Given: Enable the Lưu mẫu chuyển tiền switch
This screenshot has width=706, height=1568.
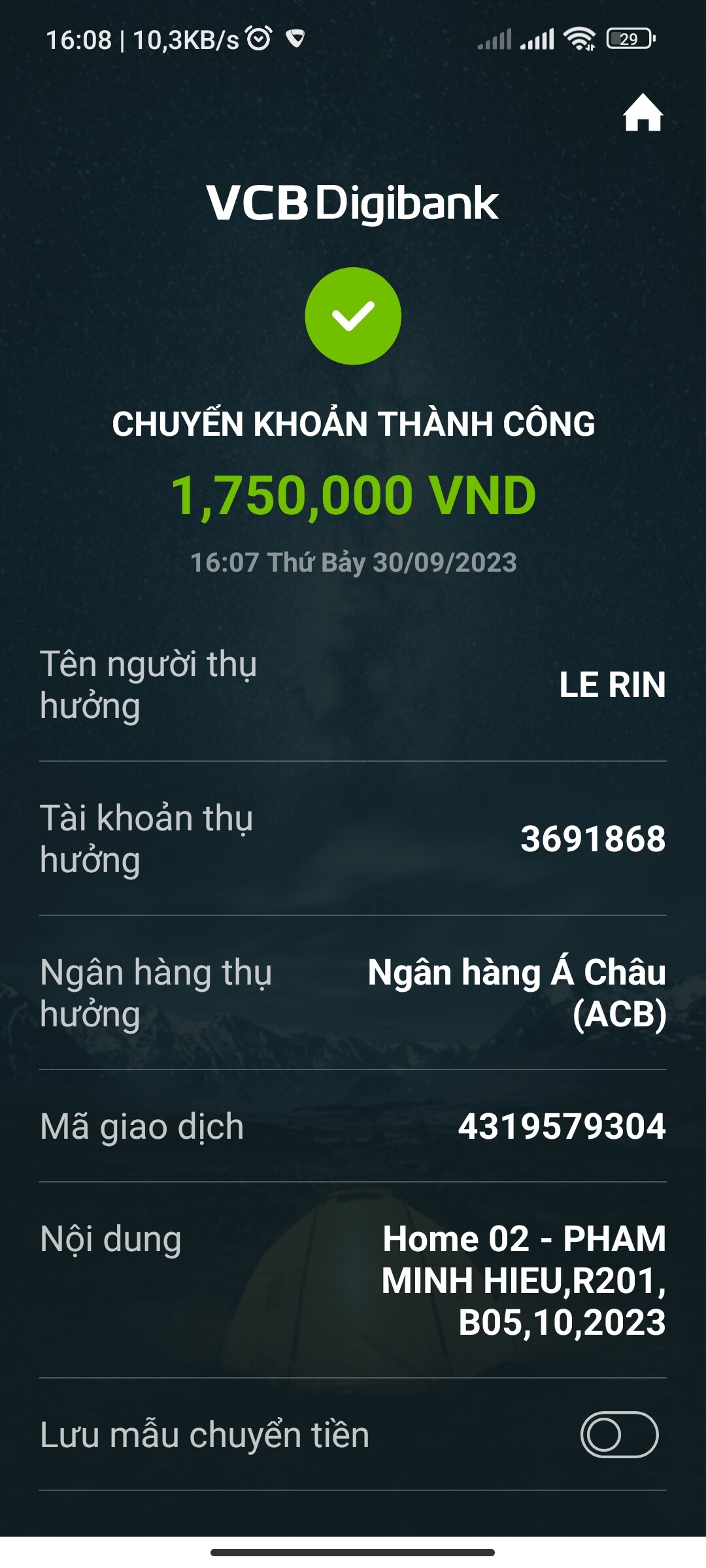Looking at the screenshot, I should pyautogui.click(x=618, y=1435).
